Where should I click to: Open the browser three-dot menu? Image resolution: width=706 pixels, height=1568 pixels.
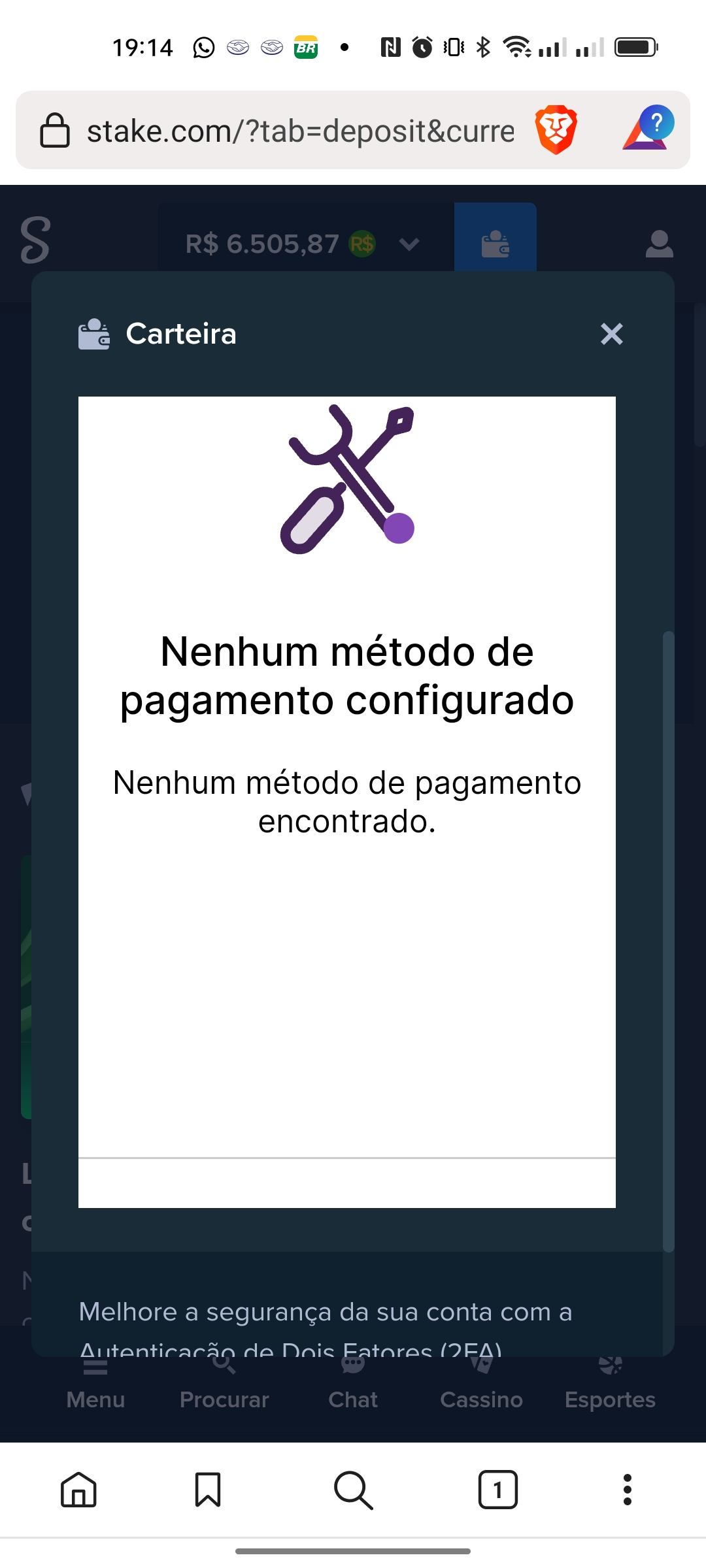(627, 1490)
